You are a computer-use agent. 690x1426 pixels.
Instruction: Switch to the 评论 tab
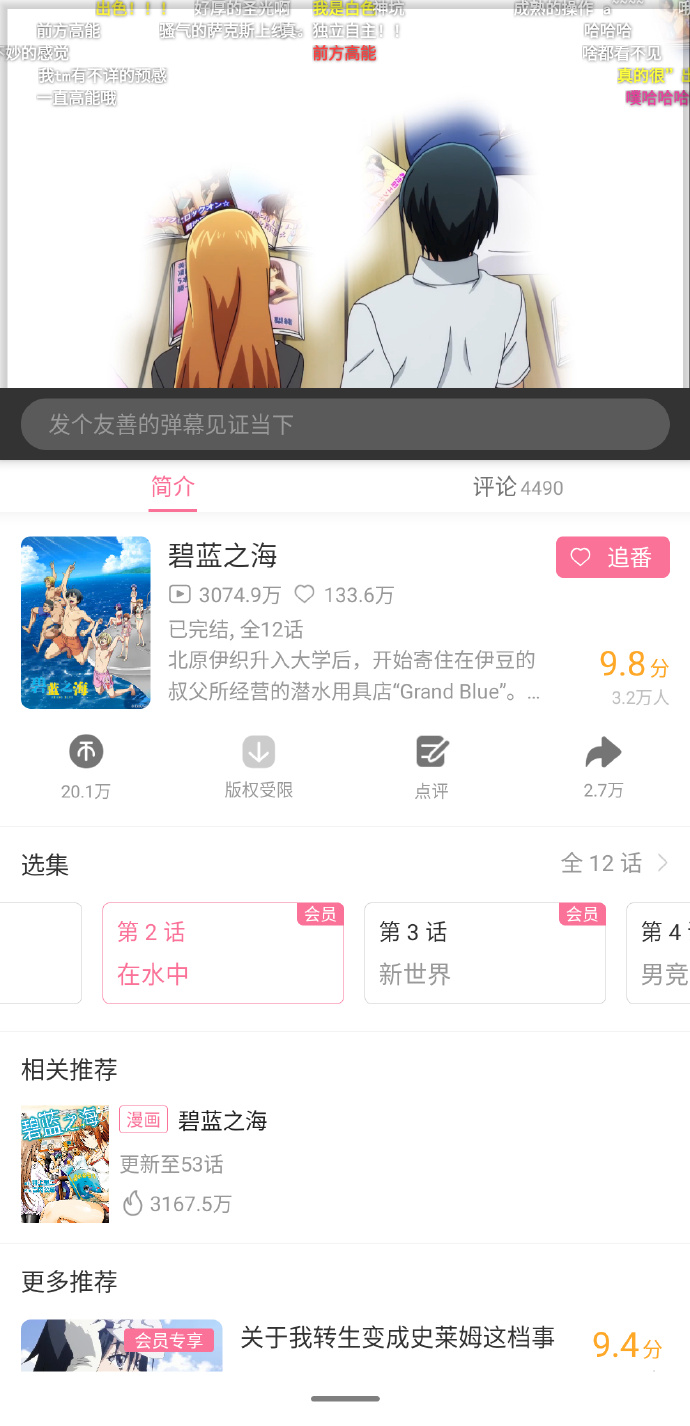[517, 487]
